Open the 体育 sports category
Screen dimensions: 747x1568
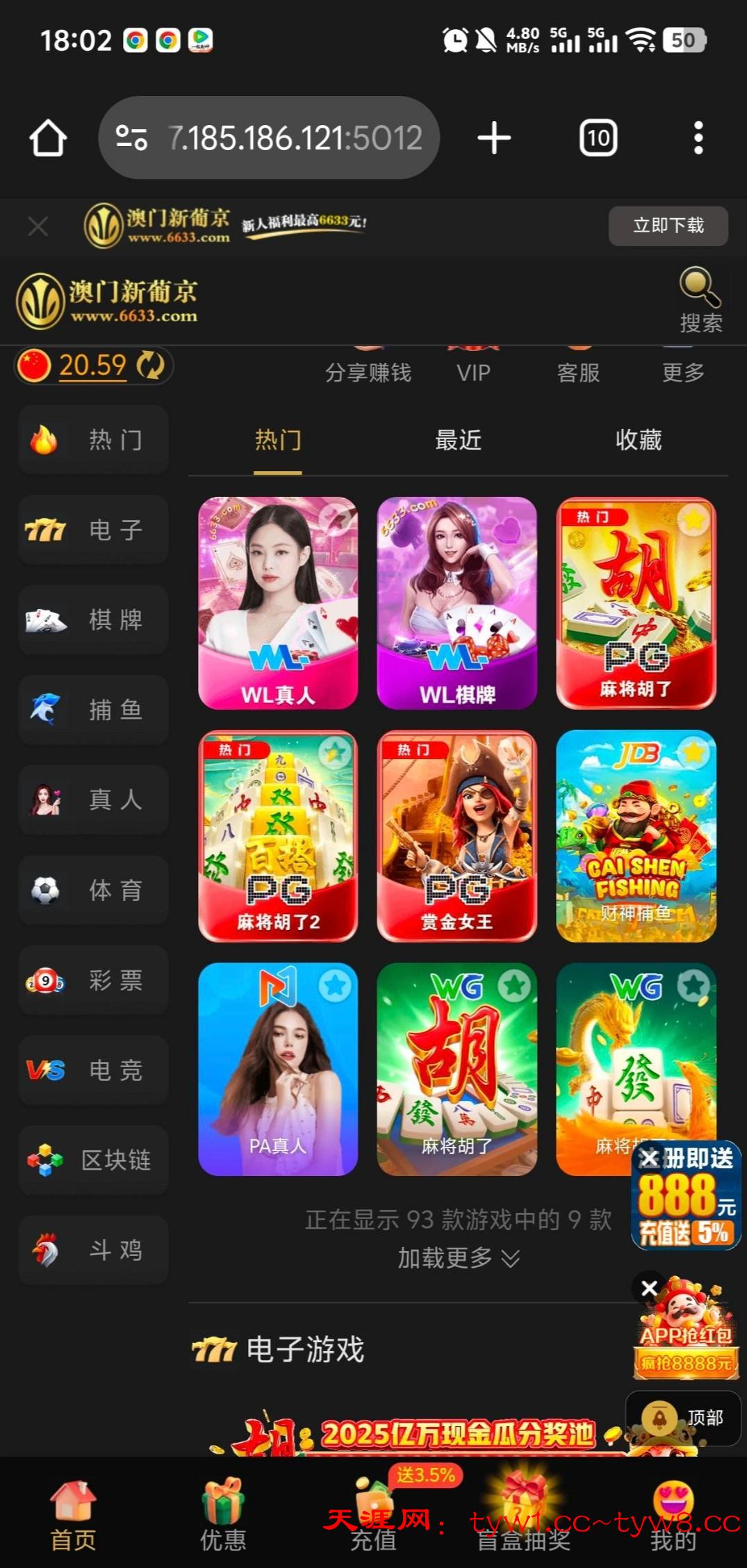click(94, 890)
